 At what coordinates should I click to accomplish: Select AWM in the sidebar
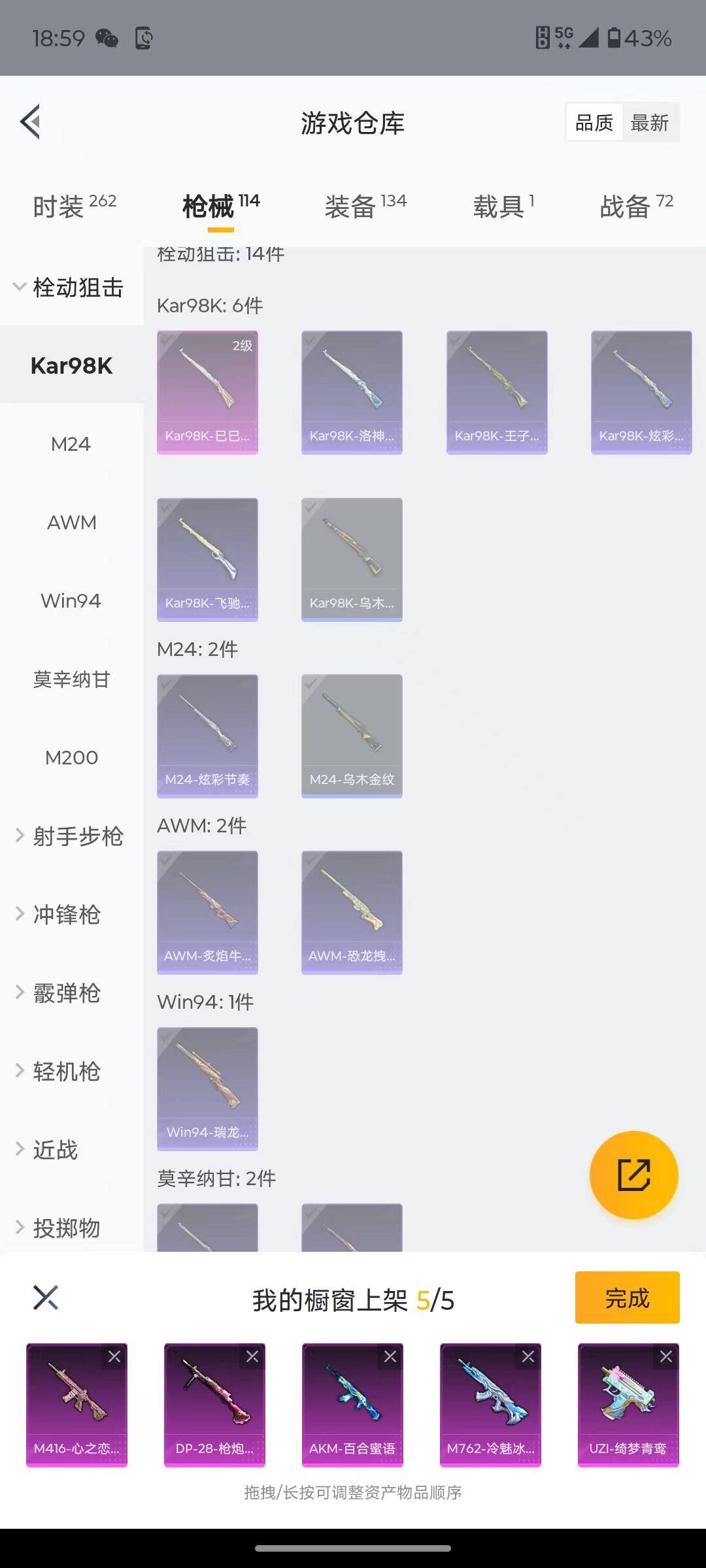pyautogui.click(x=71, y=523)
